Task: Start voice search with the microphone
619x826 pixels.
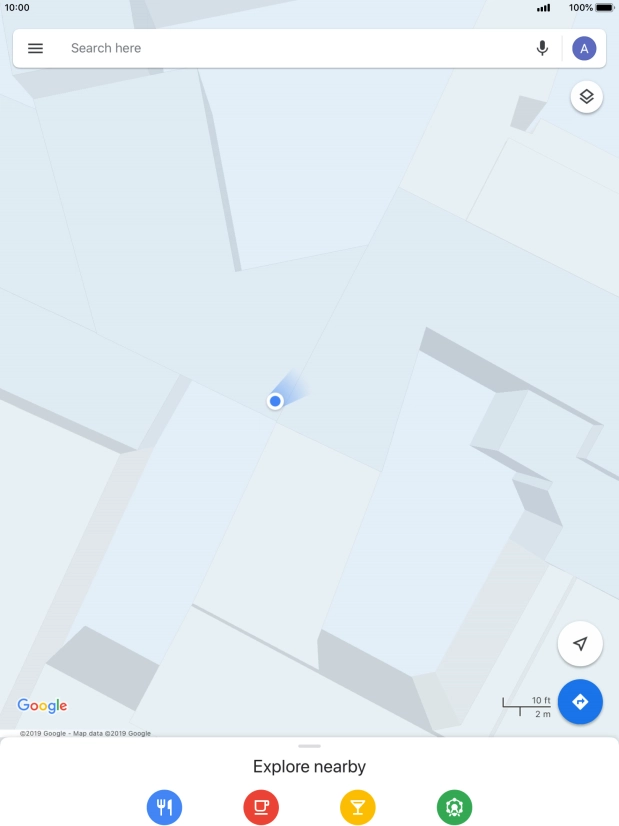Action: coord(542,48)
